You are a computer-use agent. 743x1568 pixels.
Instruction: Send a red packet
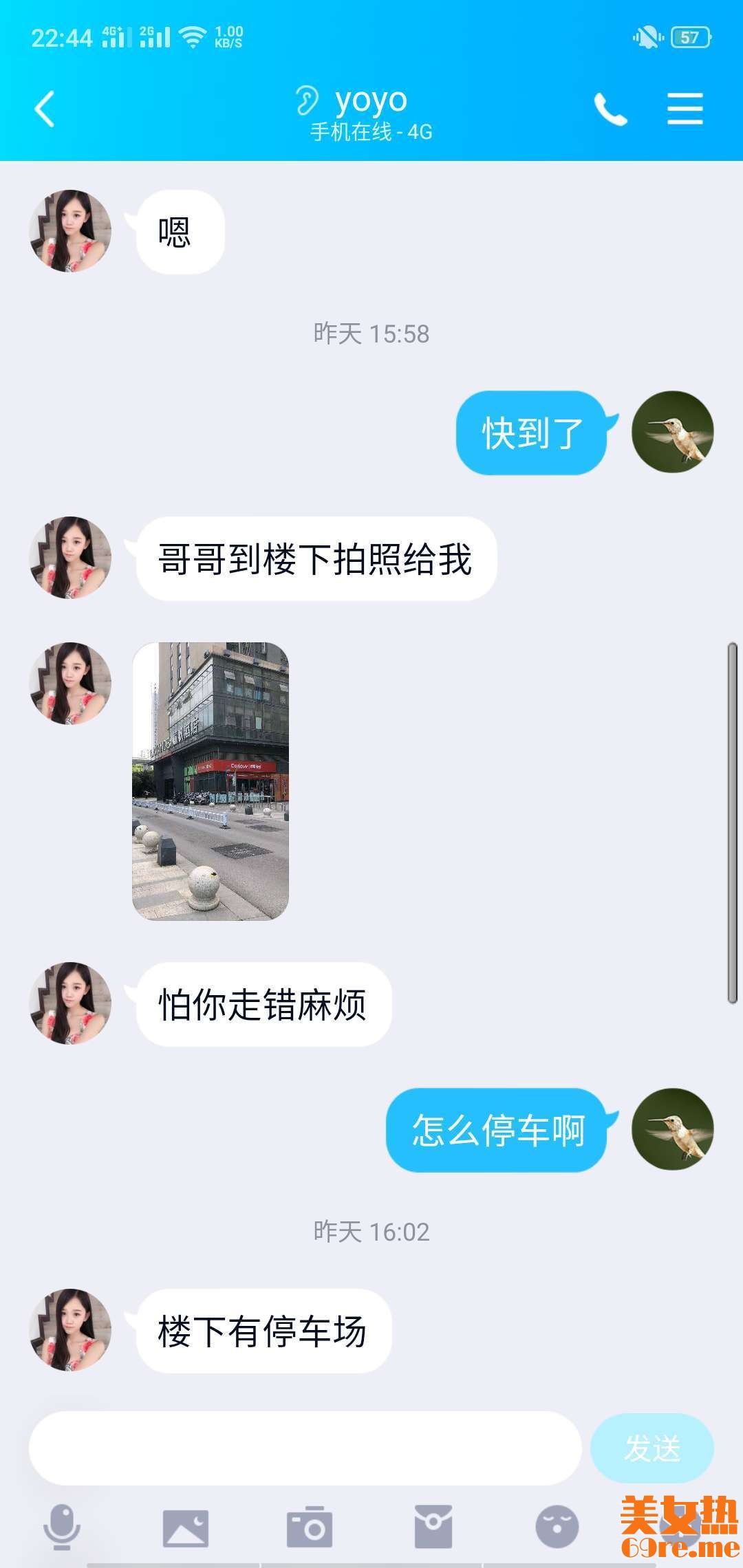point(433,1527)
